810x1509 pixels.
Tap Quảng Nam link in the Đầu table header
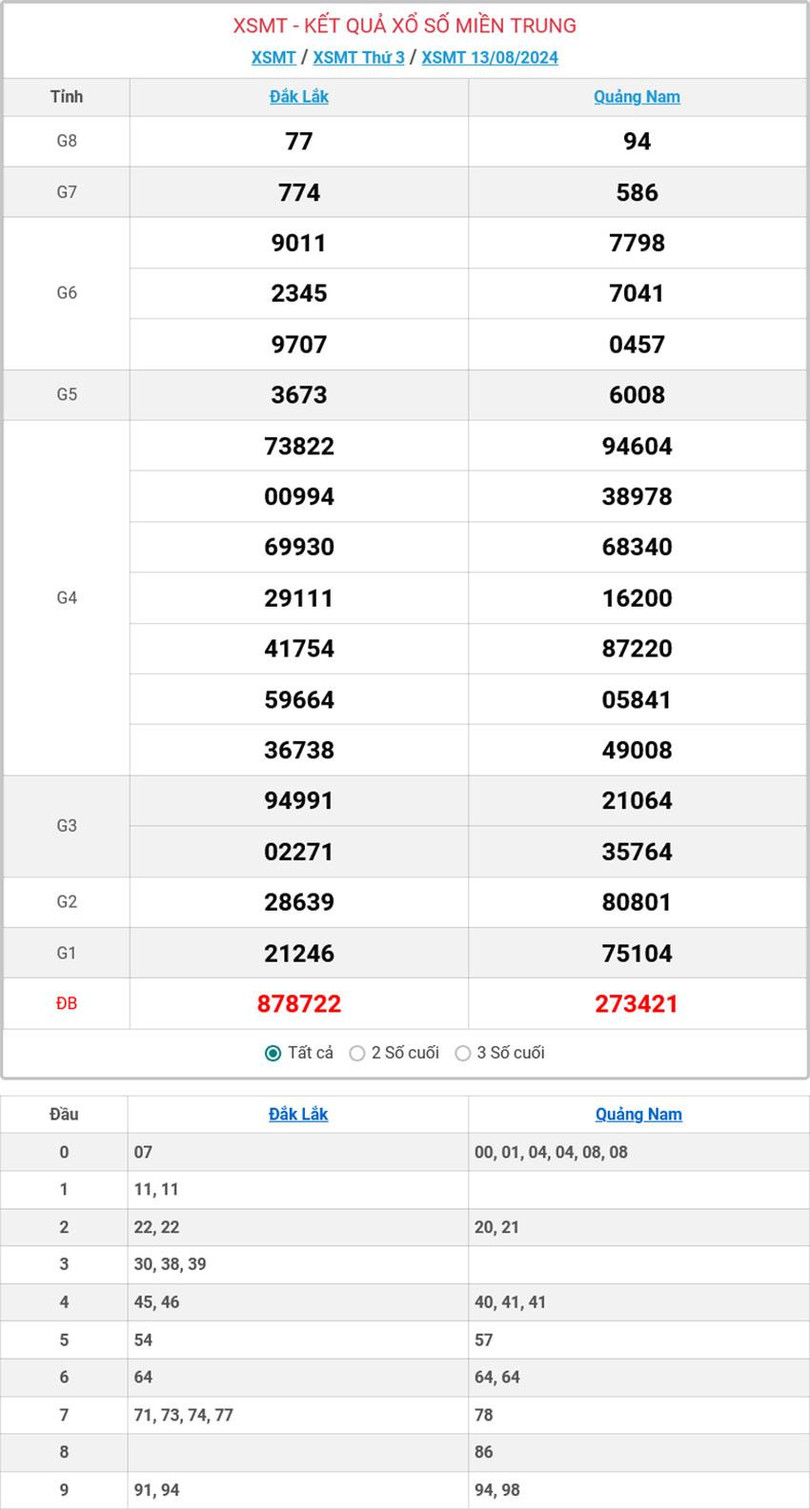point(638,1114)
